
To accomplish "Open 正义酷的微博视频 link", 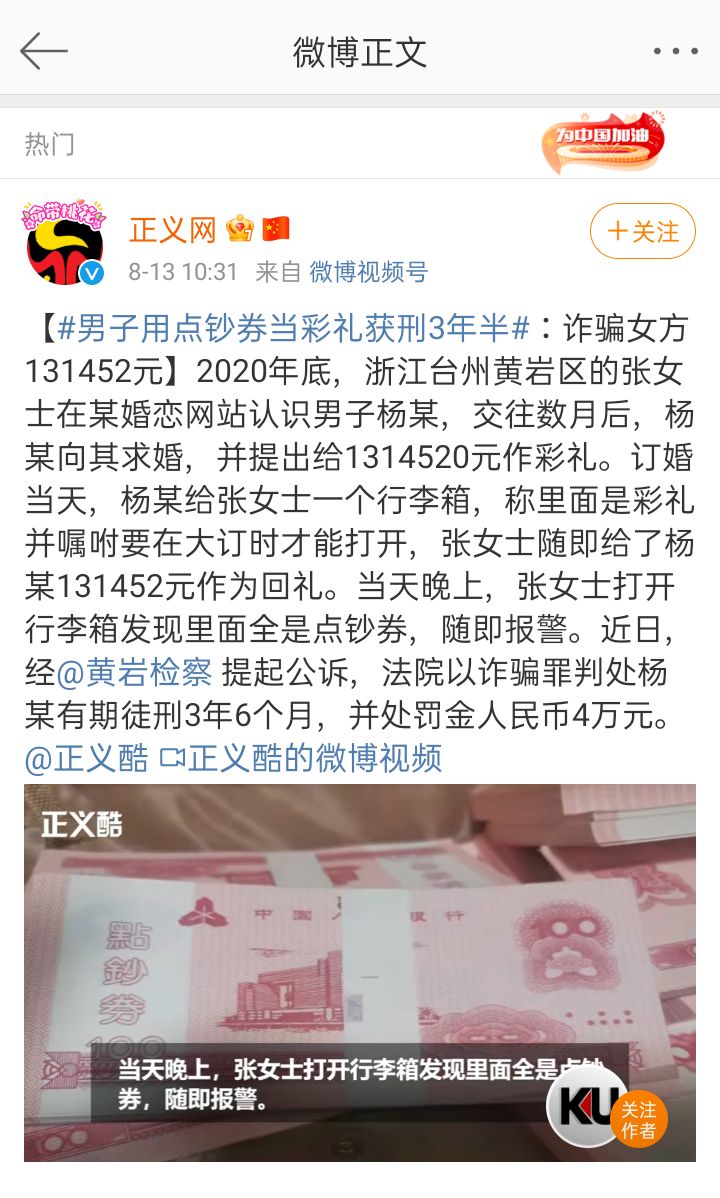I will coord(300,758).
